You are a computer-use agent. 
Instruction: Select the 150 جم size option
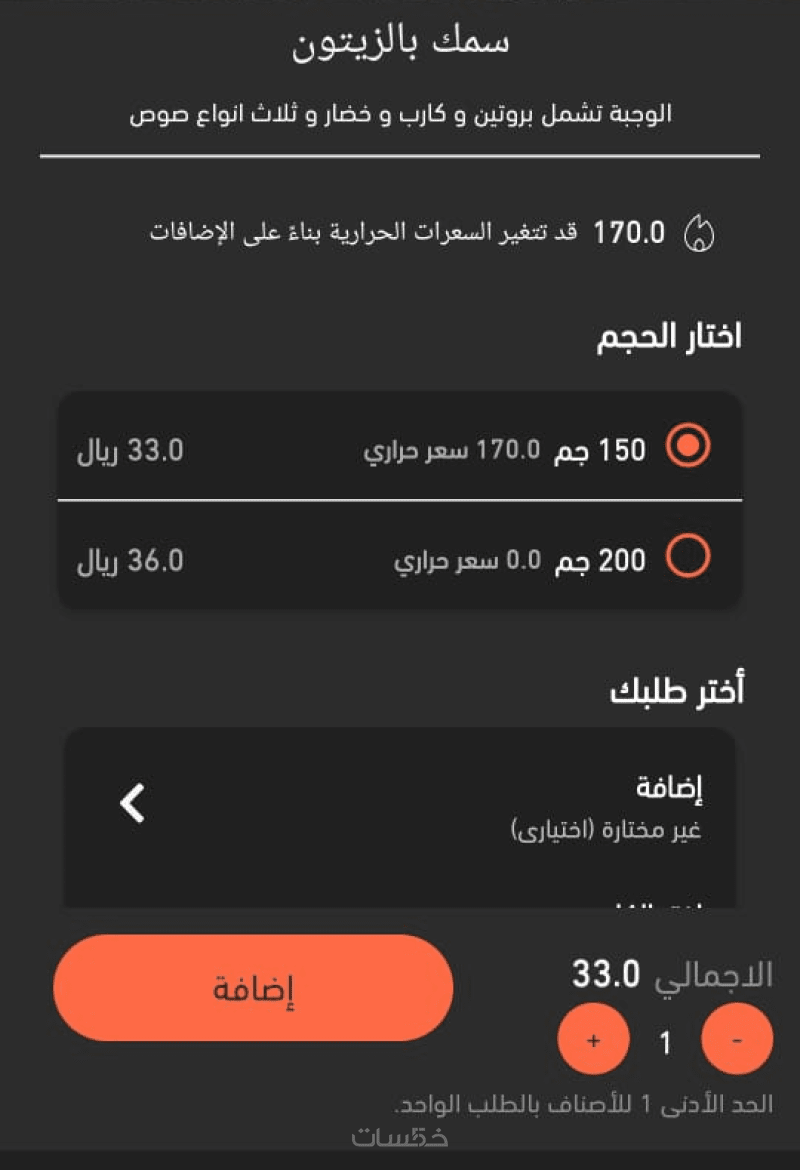tap(688, 447)
